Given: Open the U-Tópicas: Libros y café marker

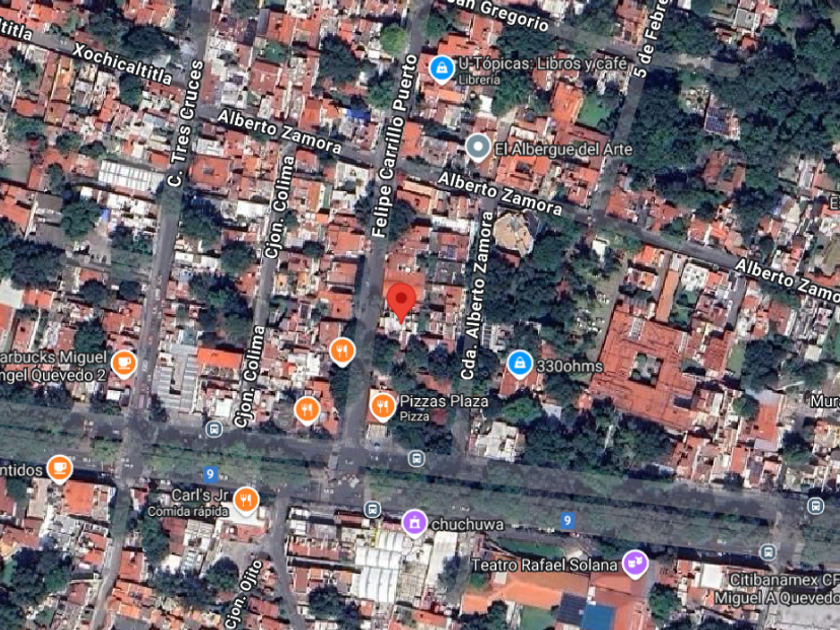Looking at the screenshot, I should tap(440, 68).
